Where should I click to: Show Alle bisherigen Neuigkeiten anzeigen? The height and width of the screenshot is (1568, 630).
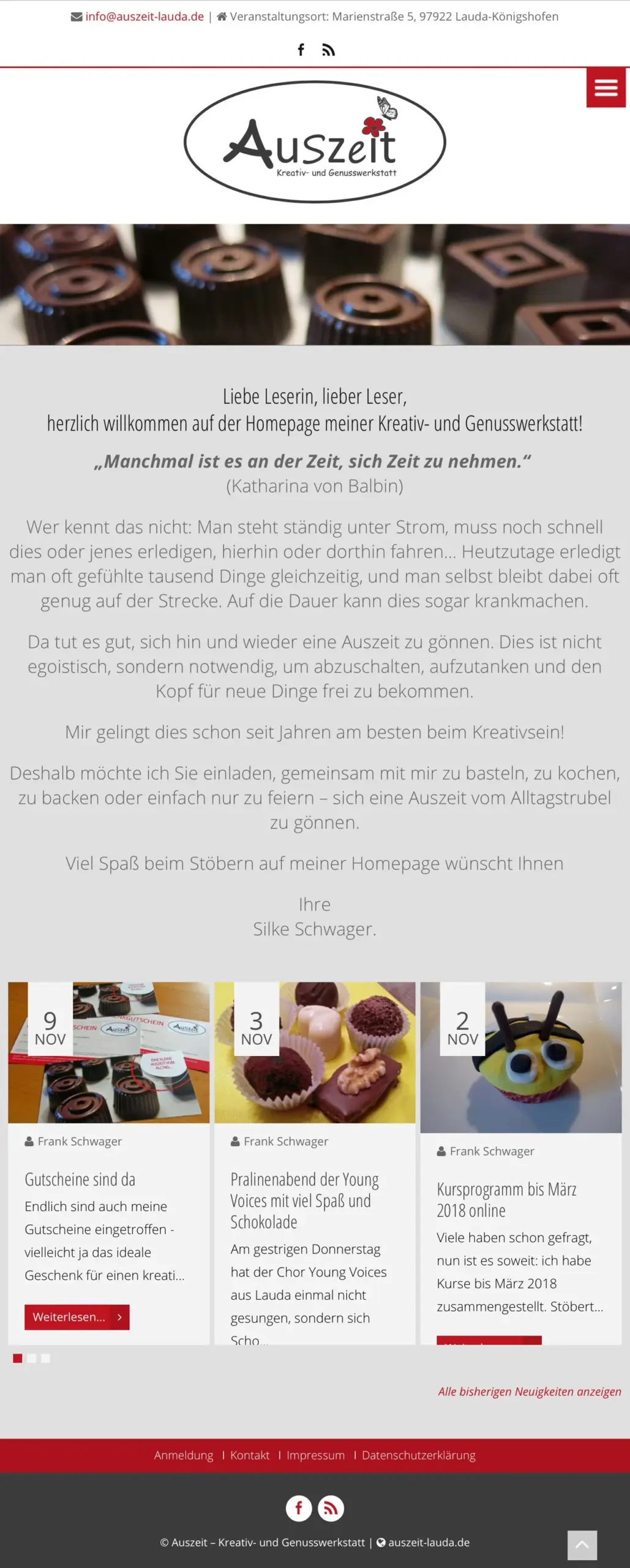pos(529,1392)
